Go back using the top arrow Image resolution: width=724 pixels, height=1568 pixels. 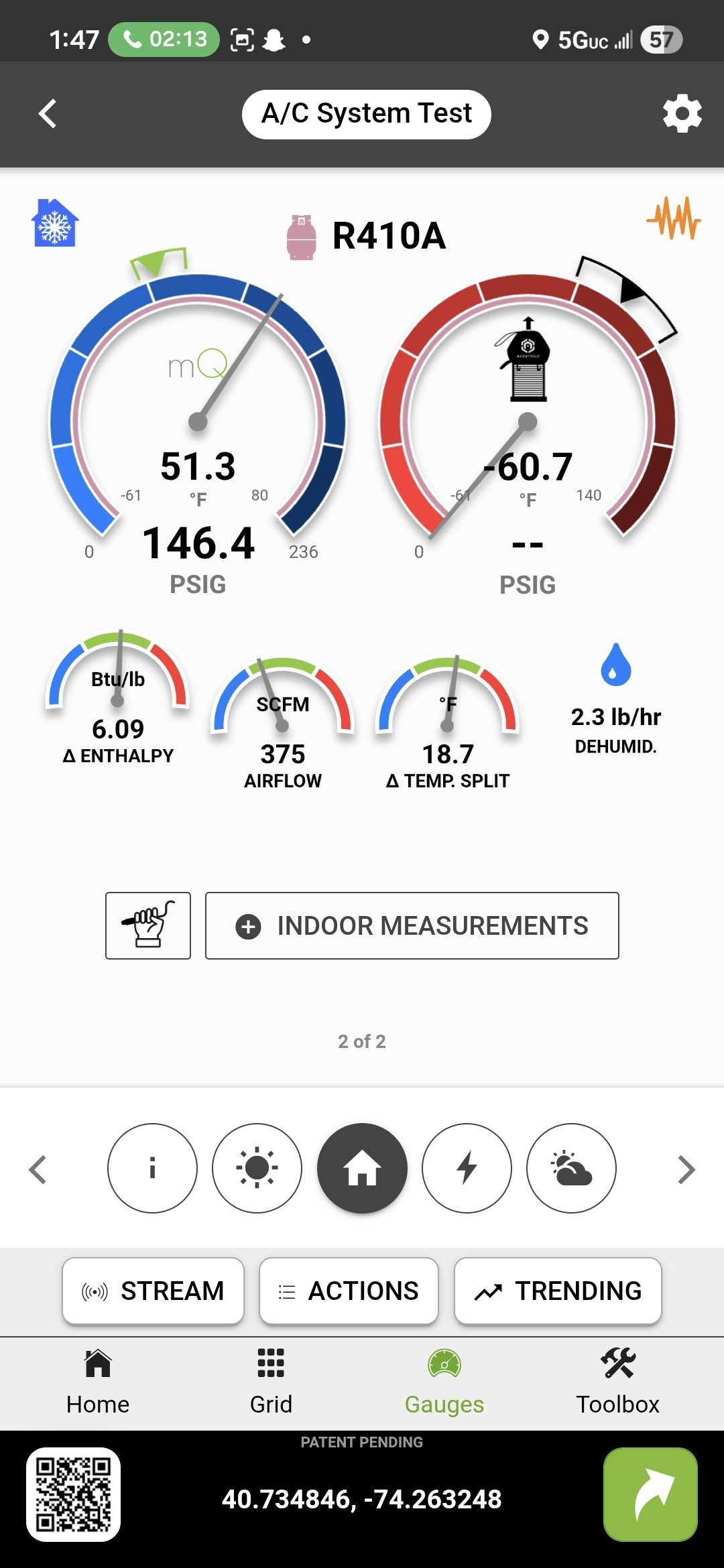click(x=48, y=114)
